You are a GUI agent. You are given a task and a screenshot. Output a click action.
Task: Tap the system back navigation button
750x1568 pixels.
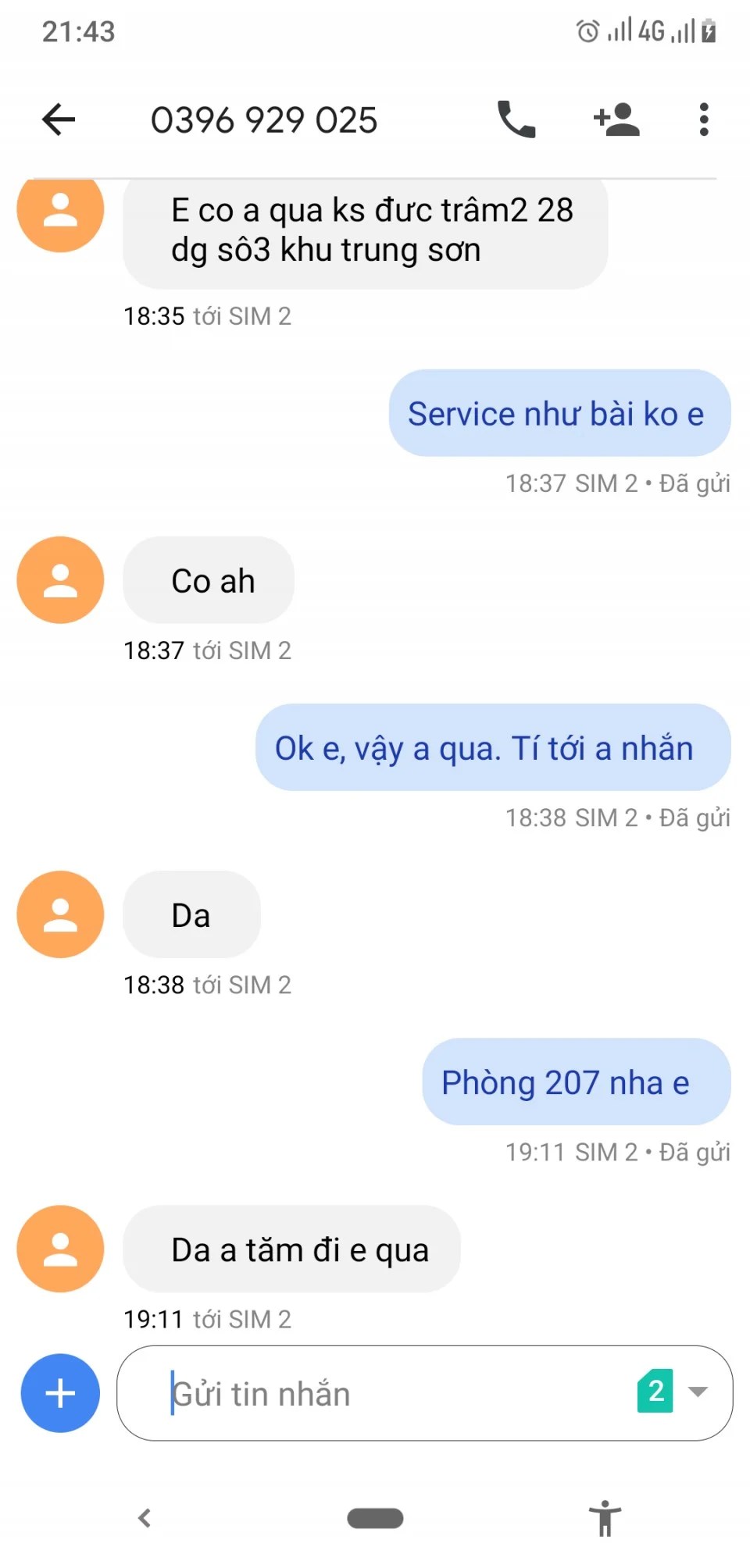145,1518
